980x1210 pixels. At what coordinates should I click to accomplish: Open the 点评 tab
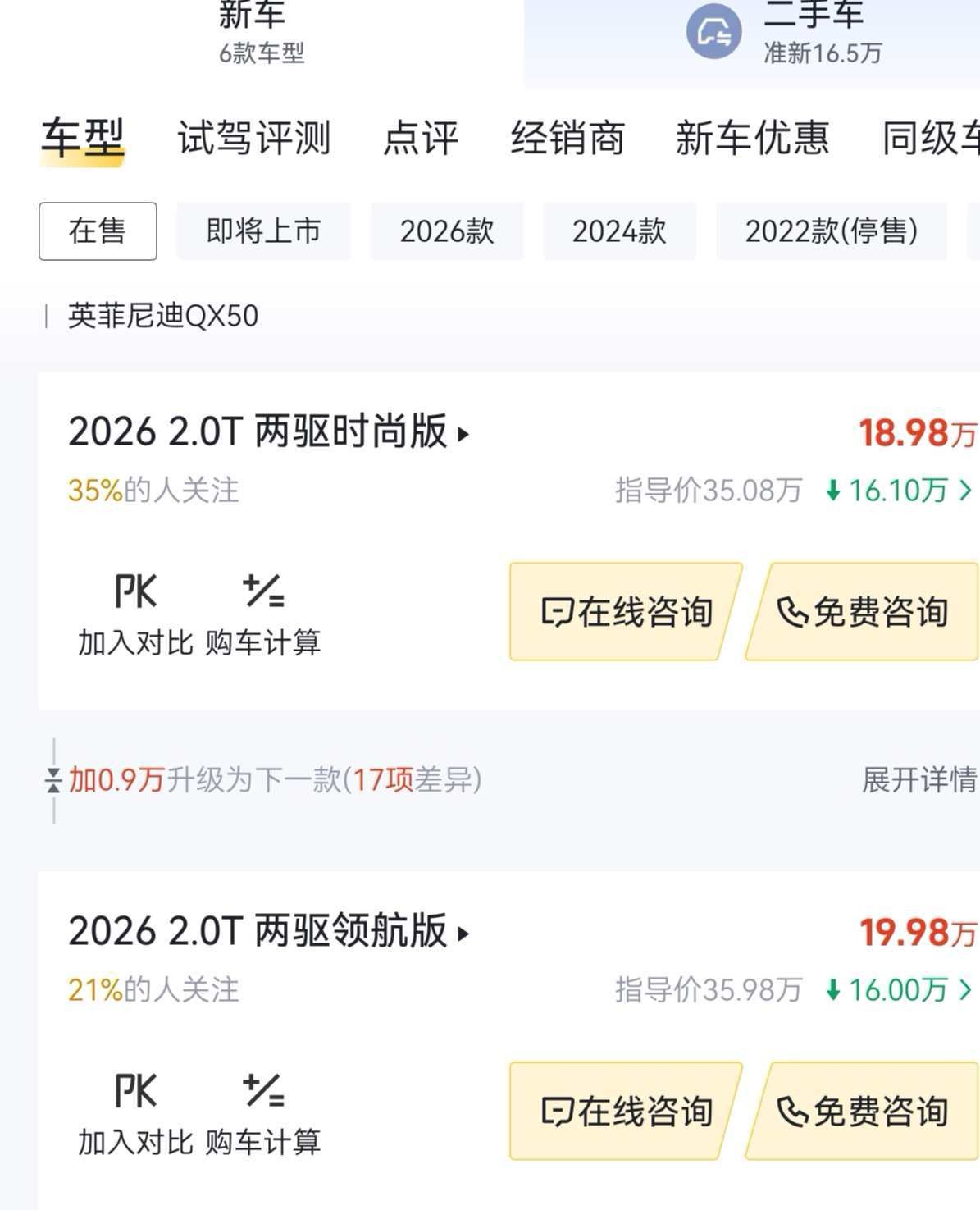[421, 138]
